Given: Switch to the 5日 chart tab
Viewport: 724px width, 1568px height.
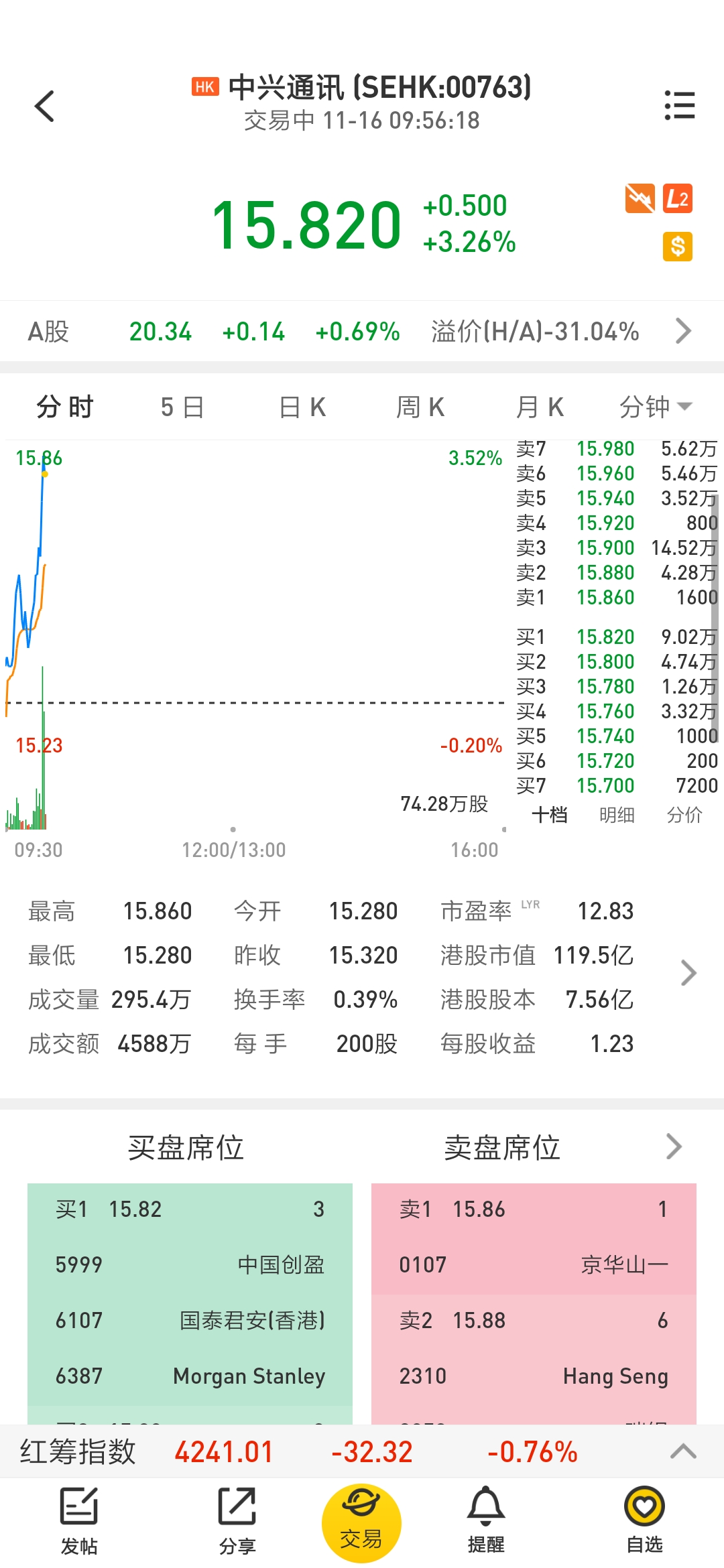Looking at the screenshot, I should click(182, 407).
